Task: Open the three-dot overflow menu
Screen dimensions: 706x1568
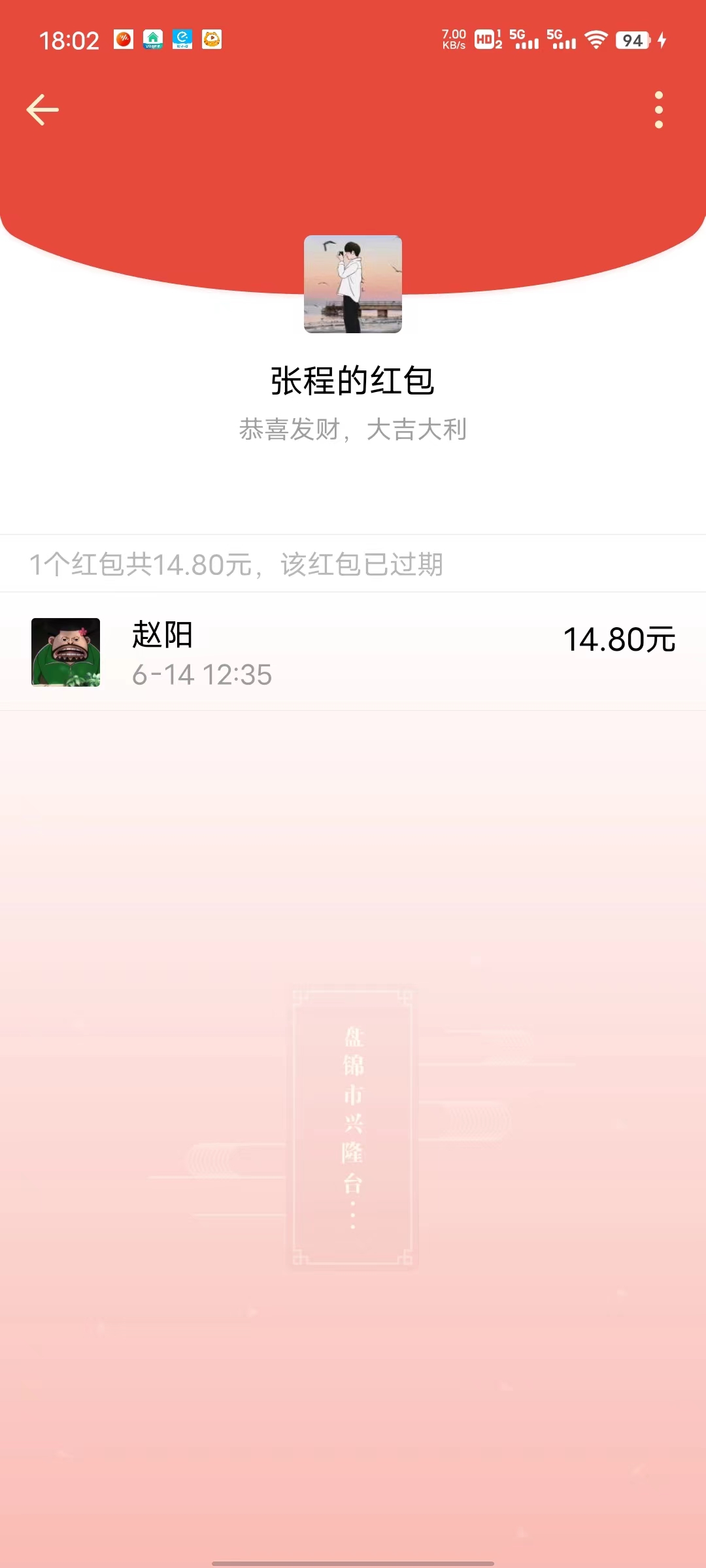Action: point(658,110)
